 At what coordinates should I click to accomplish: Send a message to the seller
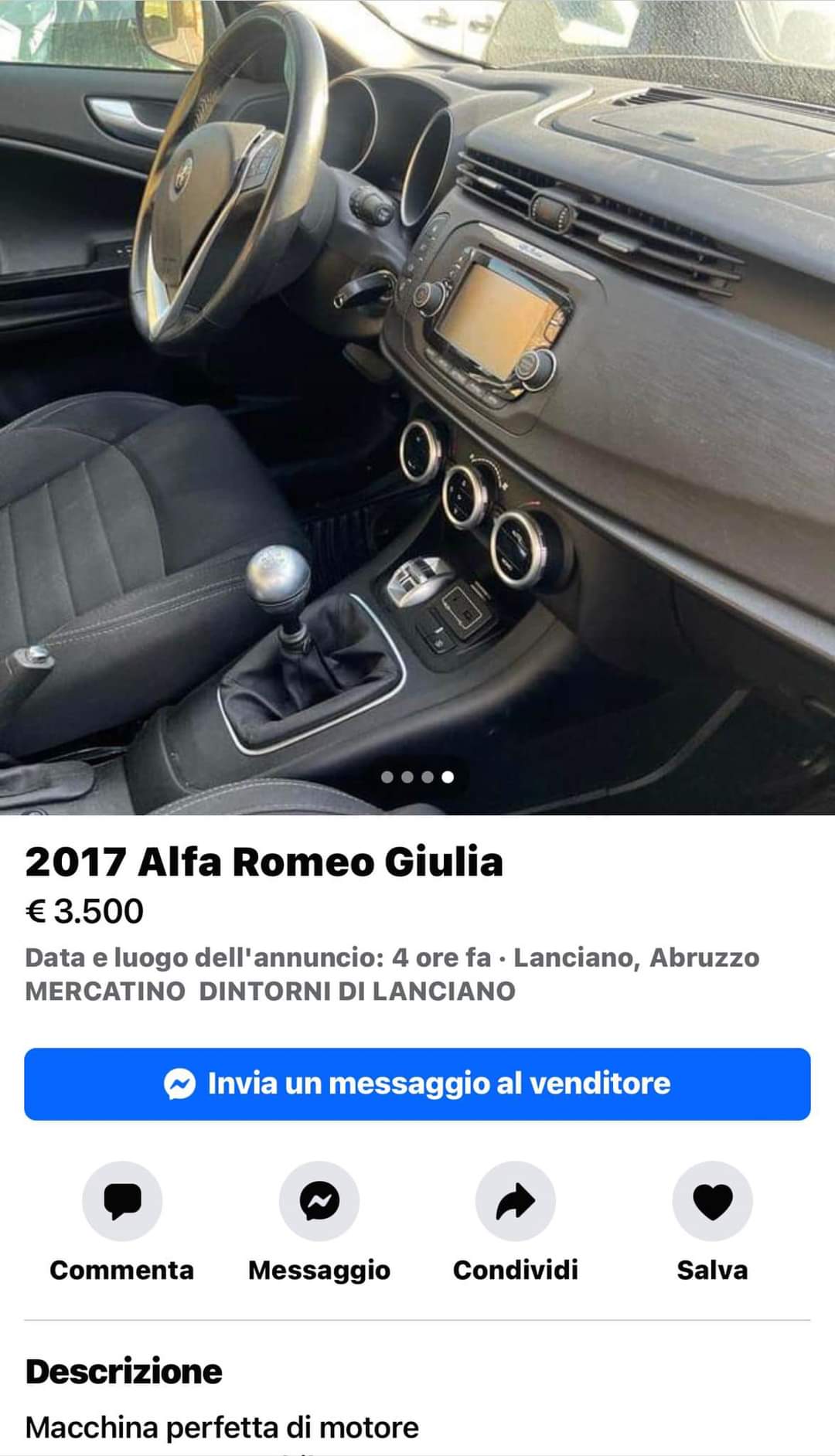[x=417, y=1083]
